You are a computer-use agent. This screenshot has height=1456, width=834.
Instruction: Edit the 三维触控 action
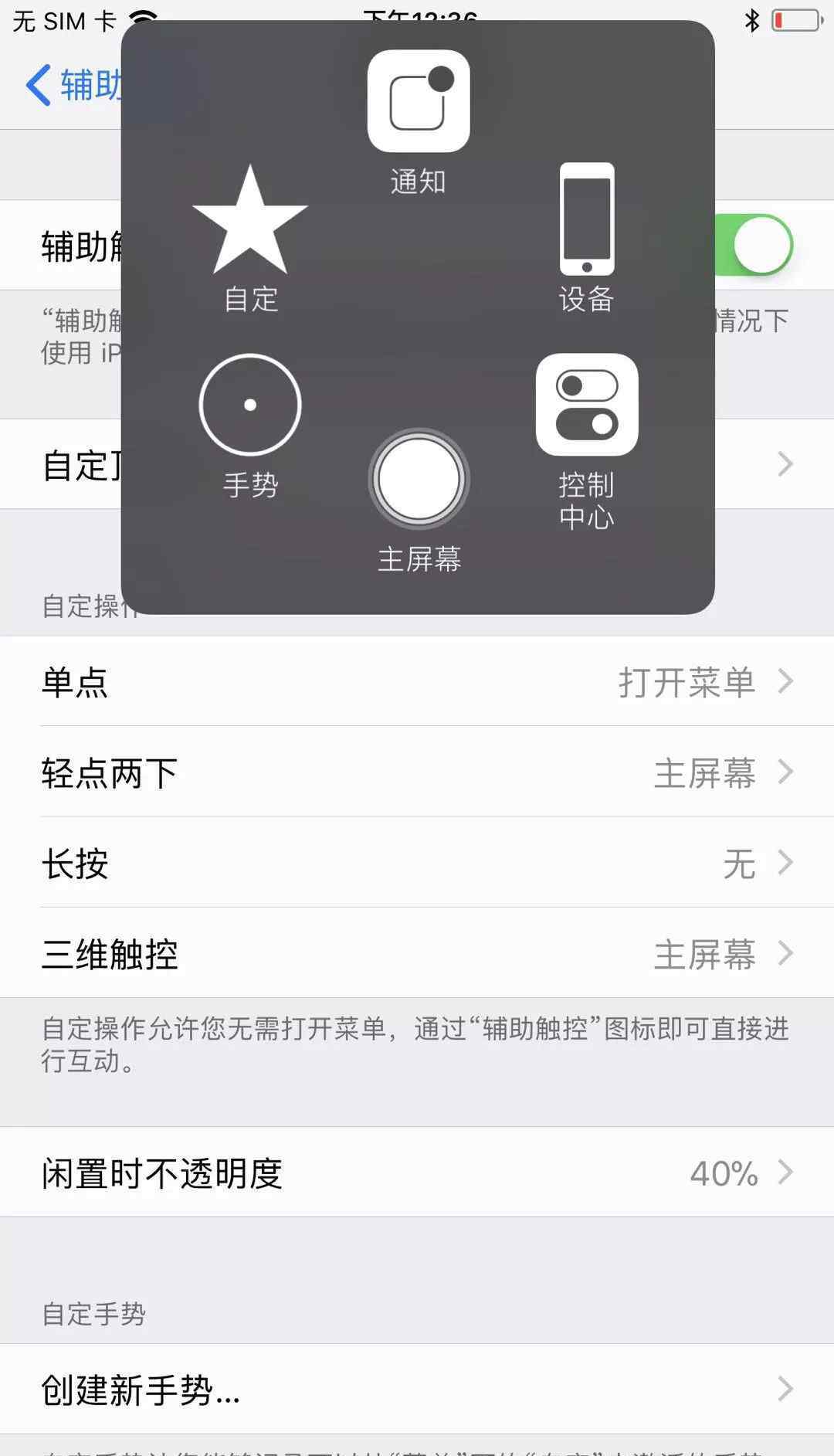click(417, 954)
